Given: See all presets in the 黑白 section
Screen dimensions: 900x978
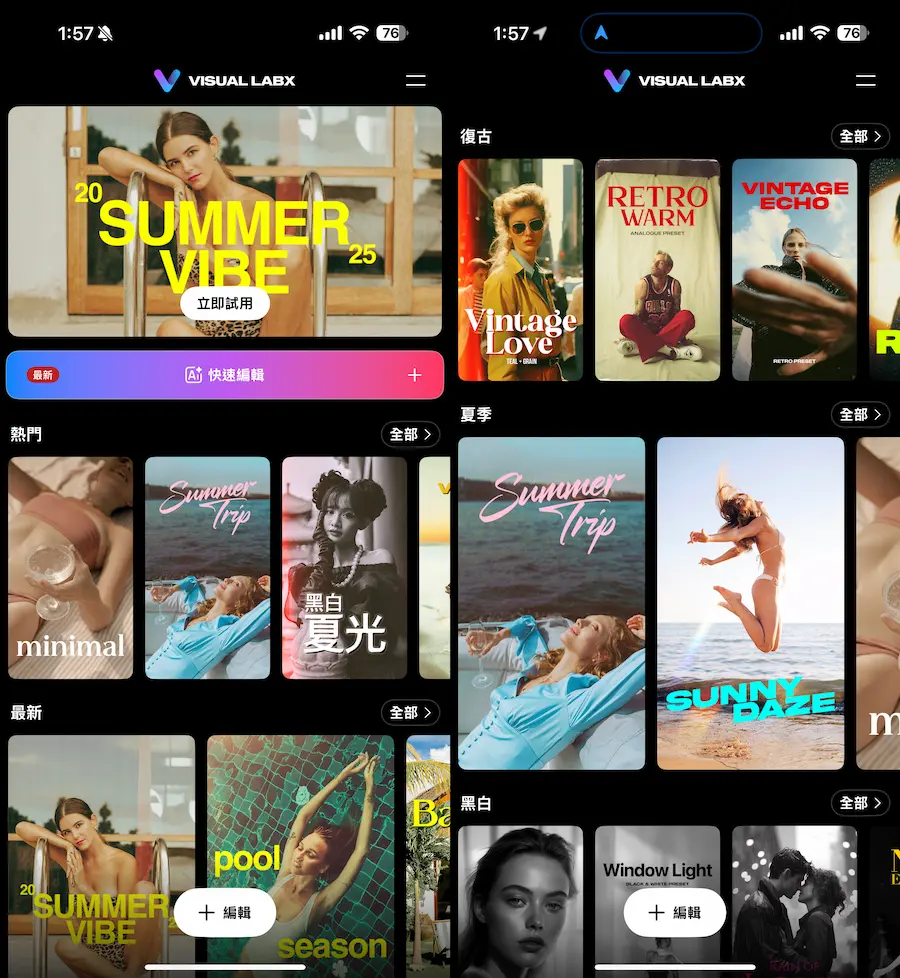Looking at the screenshot, I should tap(860, 803).
